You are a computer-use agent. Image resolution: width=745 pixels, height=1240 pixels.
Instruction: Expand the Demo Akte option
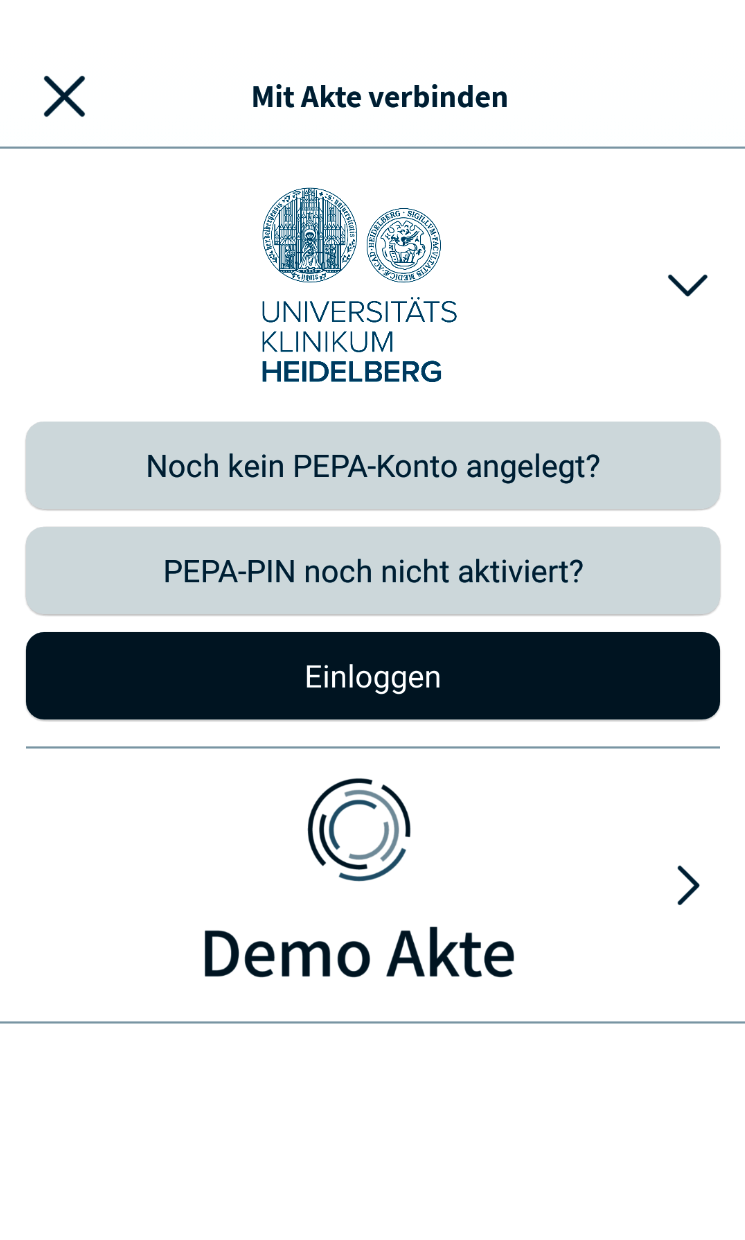pyautogui.click(x=687, y=885)
